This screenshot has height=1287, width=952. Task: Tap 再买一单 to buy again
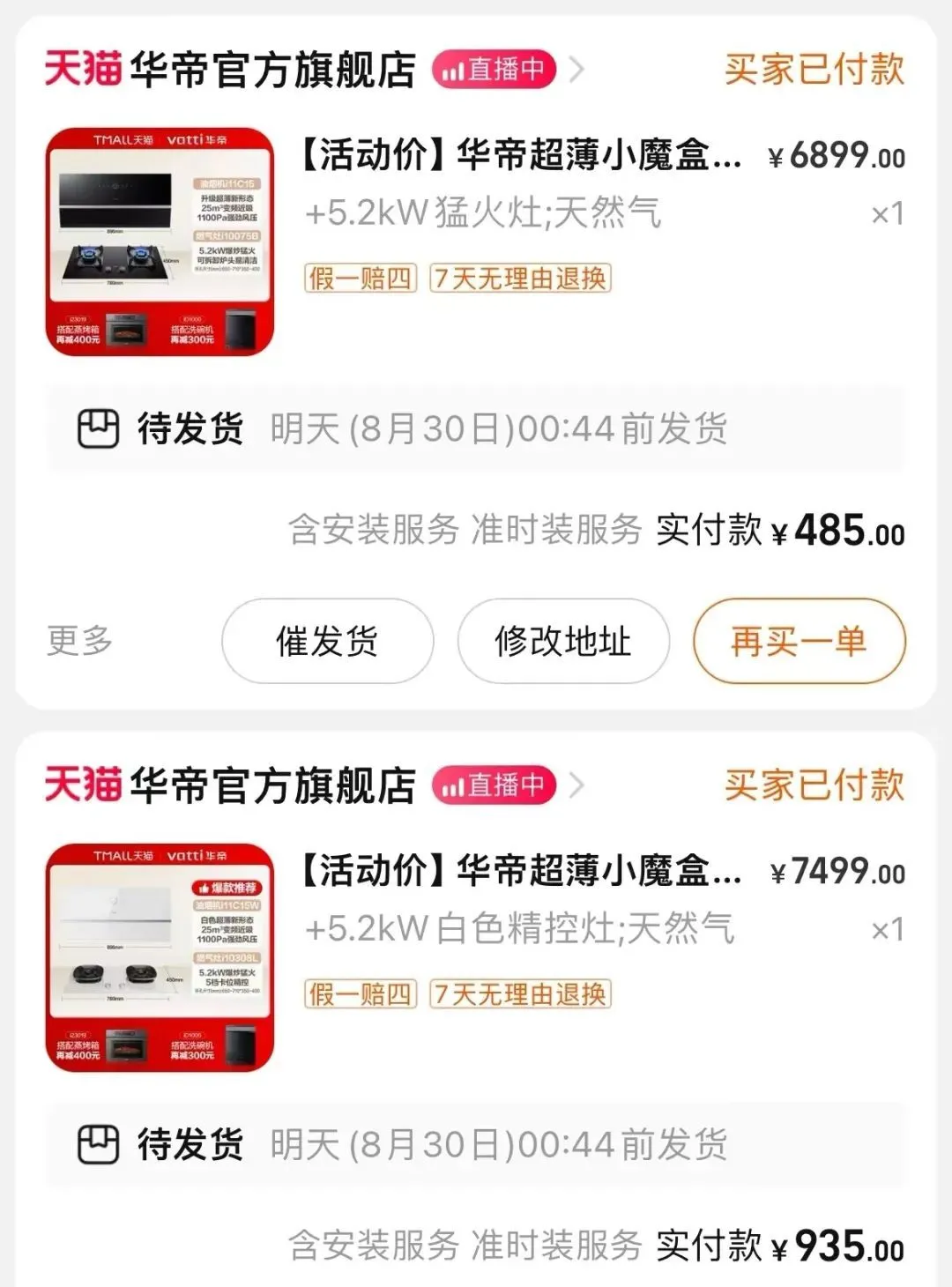click(799, 641)
